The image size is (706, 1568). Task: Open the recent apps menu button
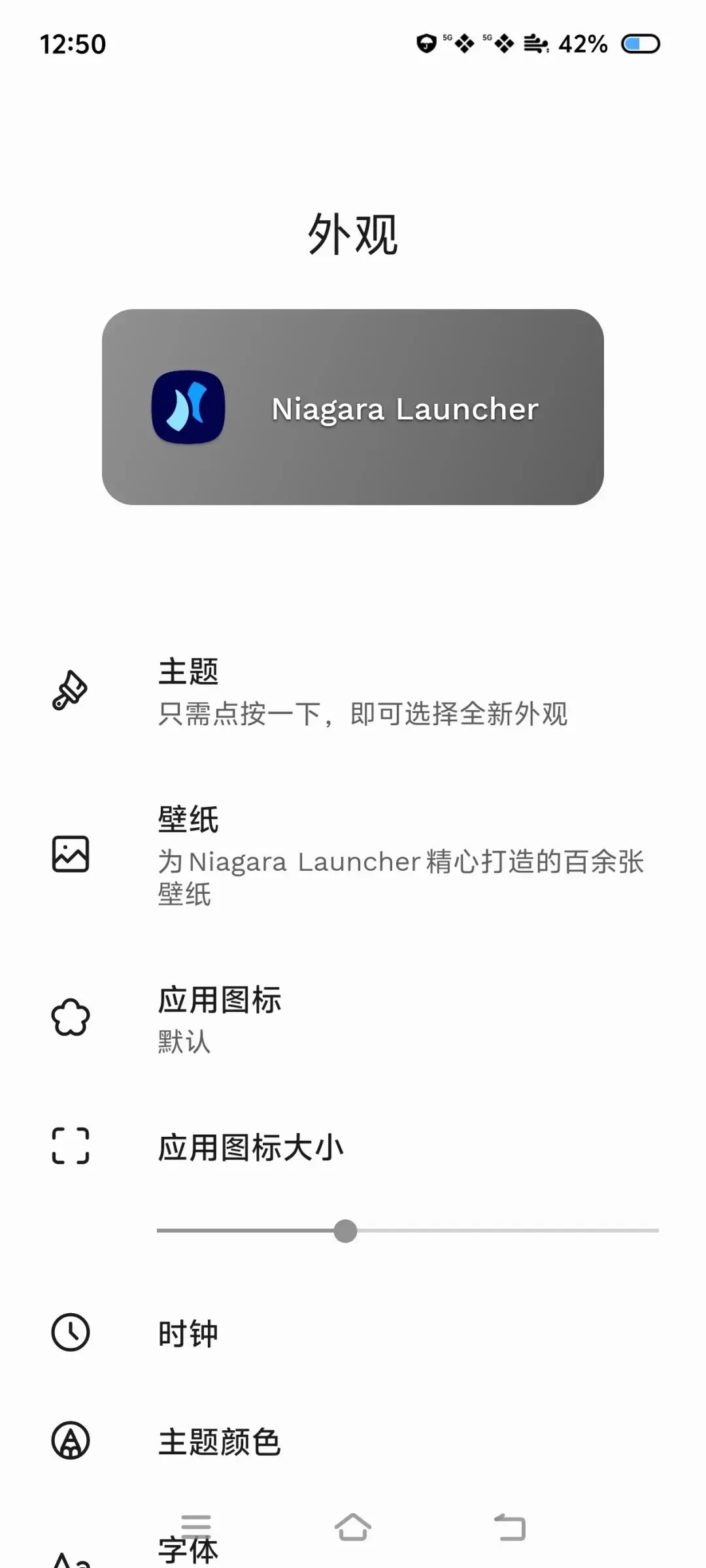click(x=196, y=1527)
